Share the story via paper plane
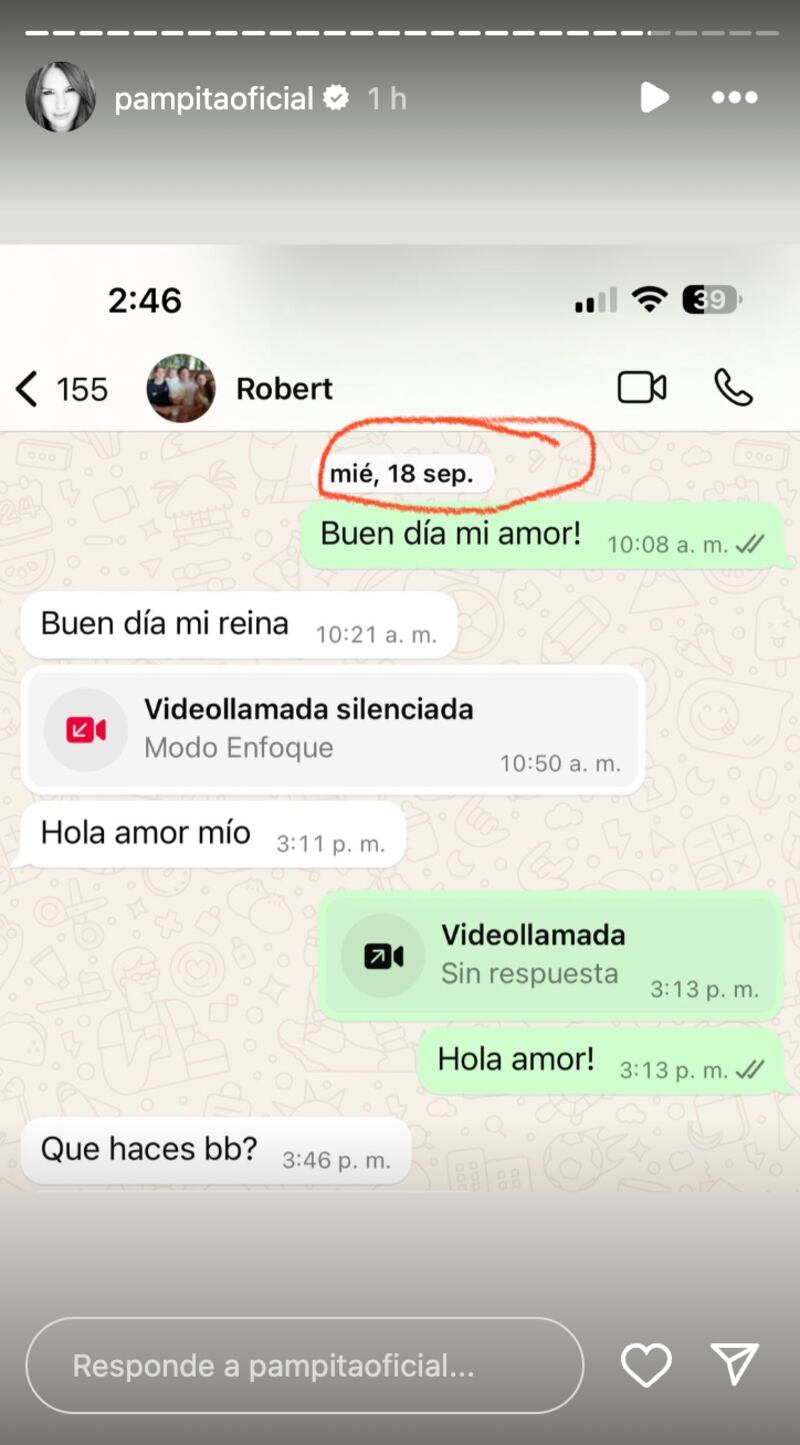Screen dimensions: 800x1445 pyautogui.click(x=734, y=1364)
